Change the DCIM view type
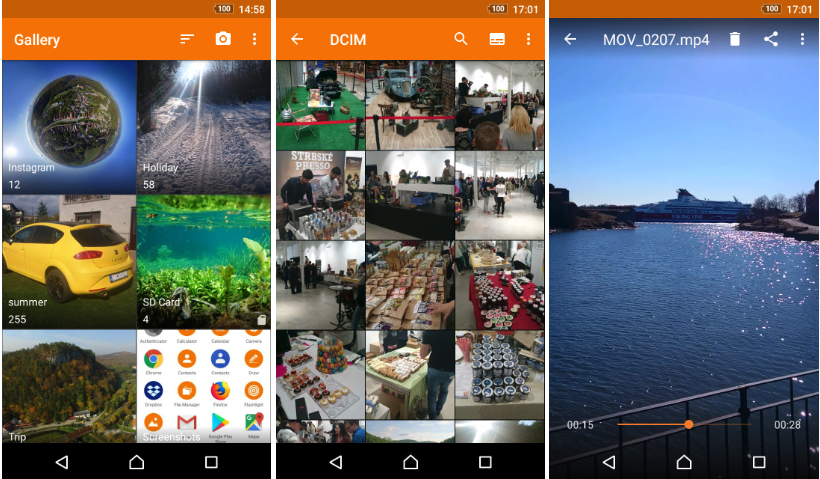 click(x=497, y=39)
